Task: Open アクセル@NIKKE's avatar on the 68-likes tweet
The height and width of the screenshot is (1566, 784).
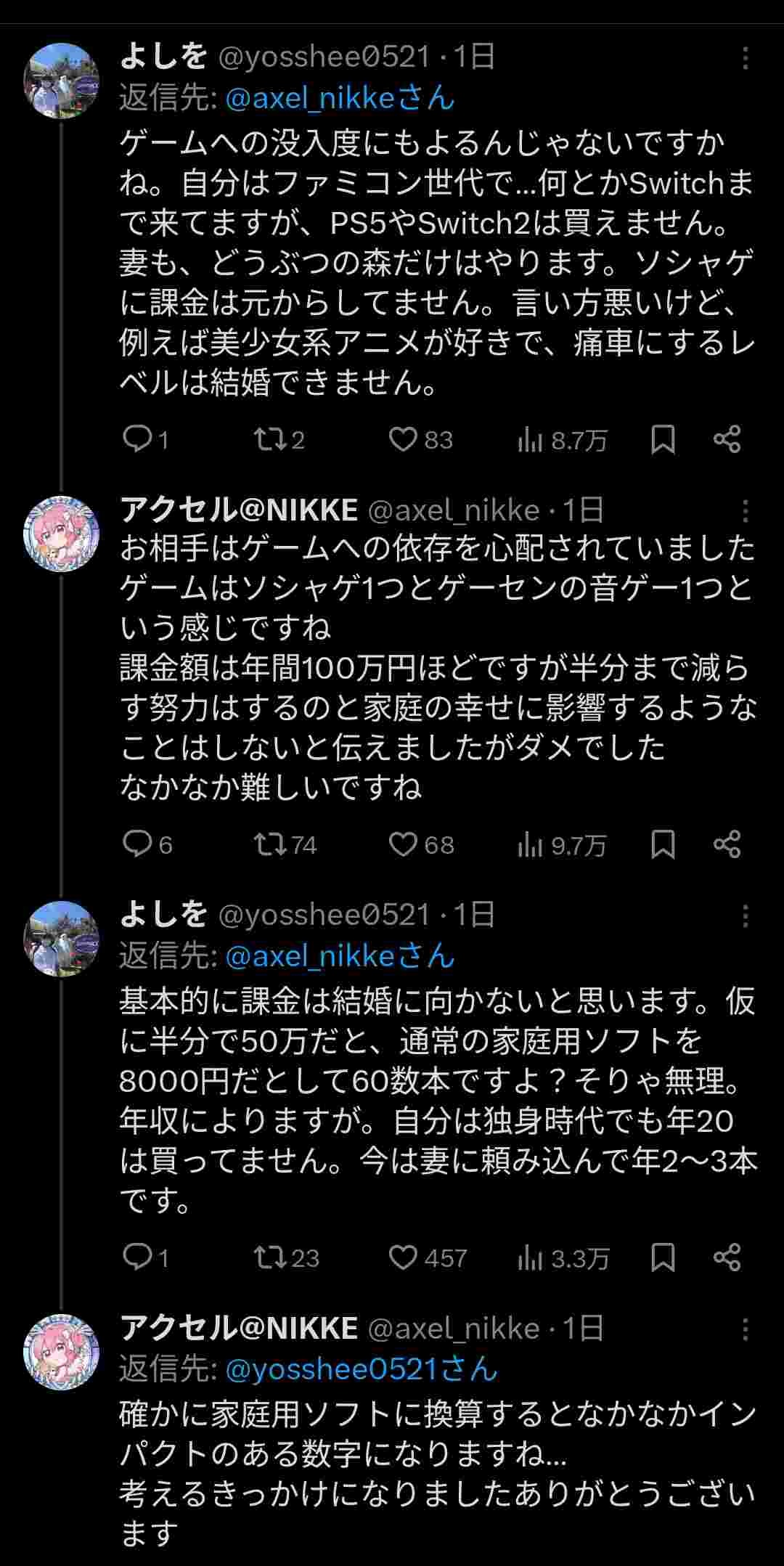Action: 61,534
